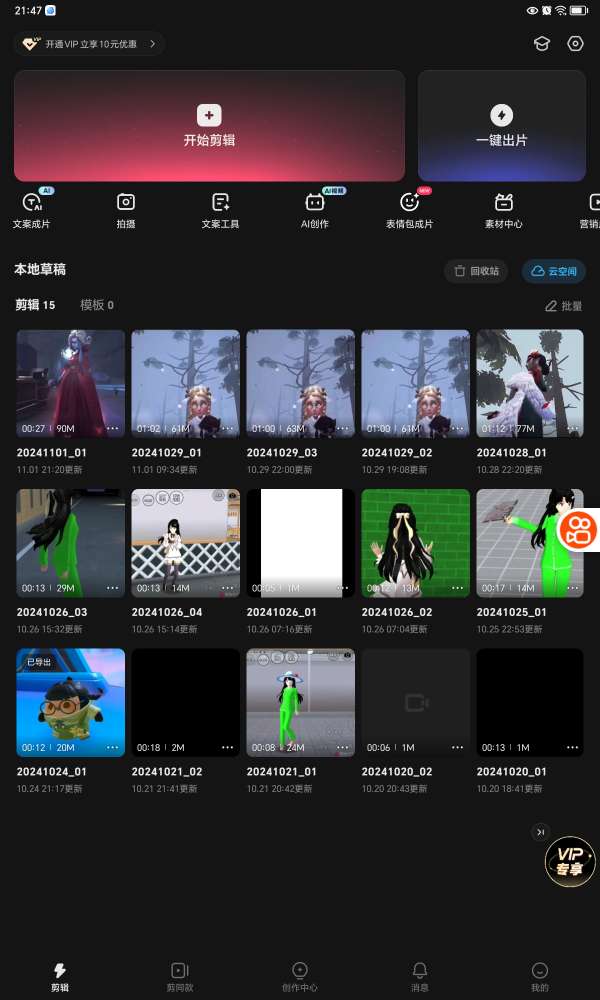Open 文案工具
The image size is (600, 1000).
coord(221,210)
